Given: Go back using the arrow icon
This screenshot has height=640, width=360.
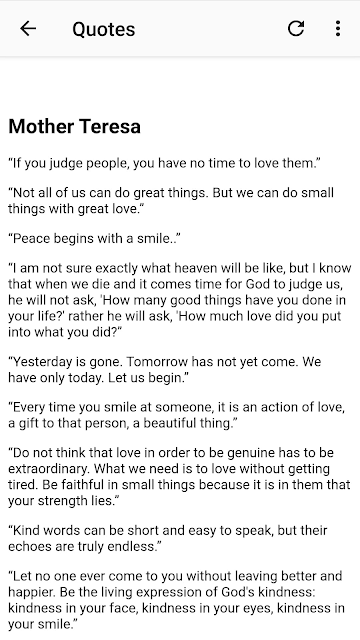Looking at the screenshot, I should [28, 29].
